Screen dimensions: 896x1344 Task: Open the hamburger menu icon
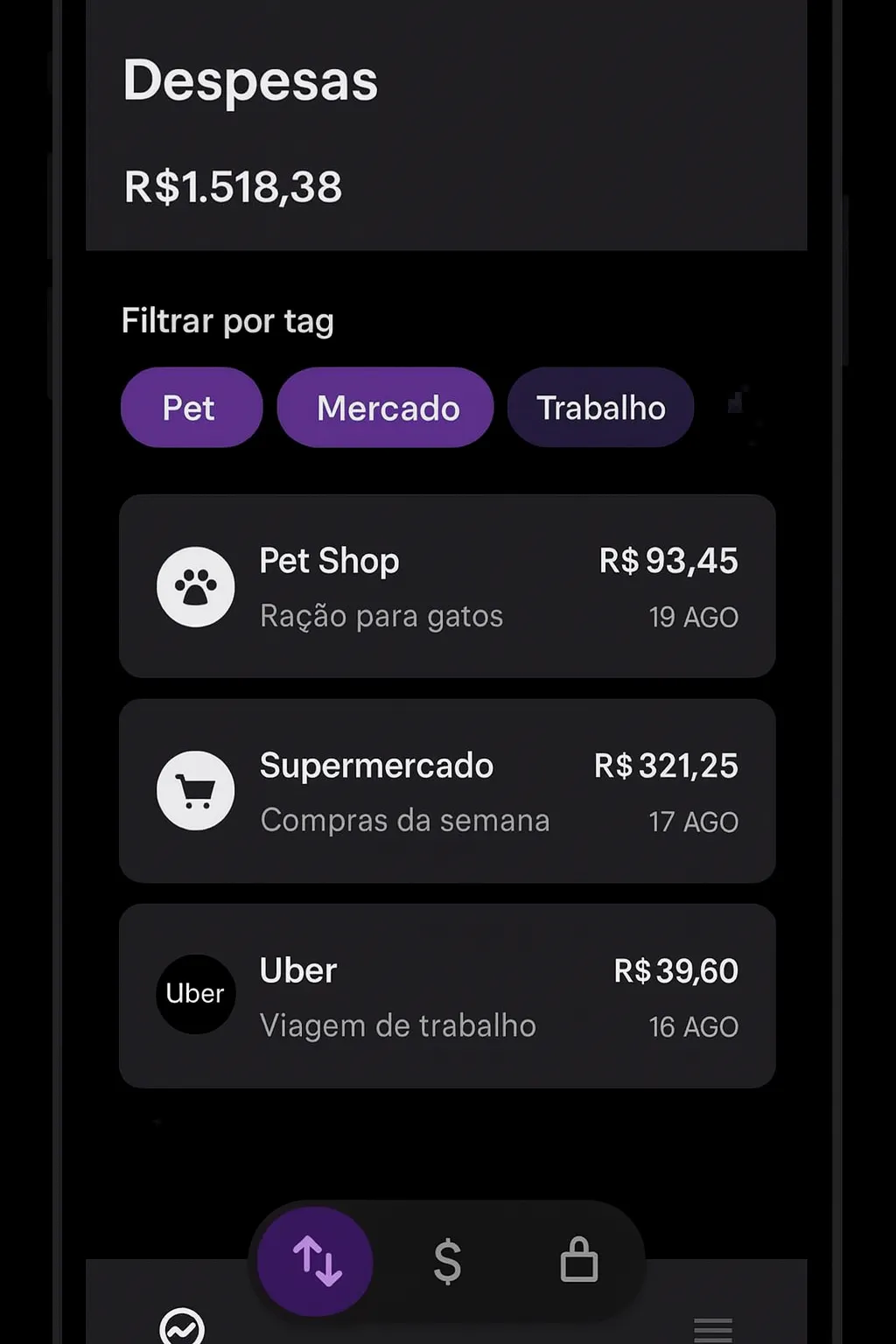[712, 1330]
